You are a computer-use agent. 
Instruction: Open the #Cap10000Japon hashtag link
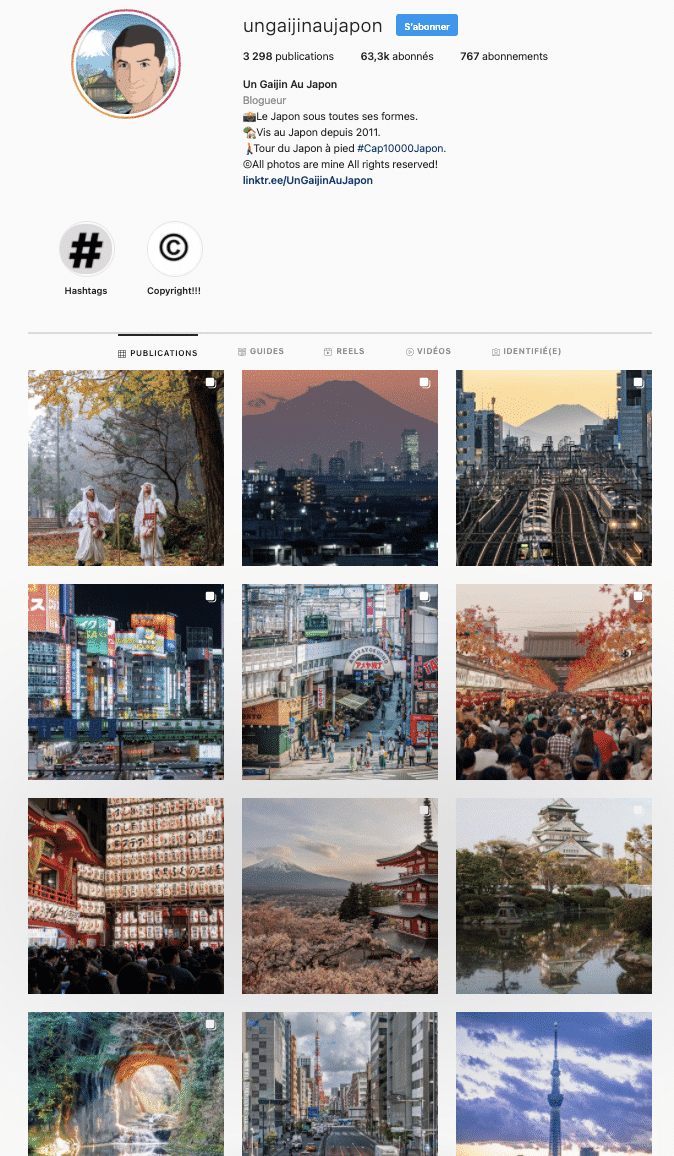coord(400,148)
